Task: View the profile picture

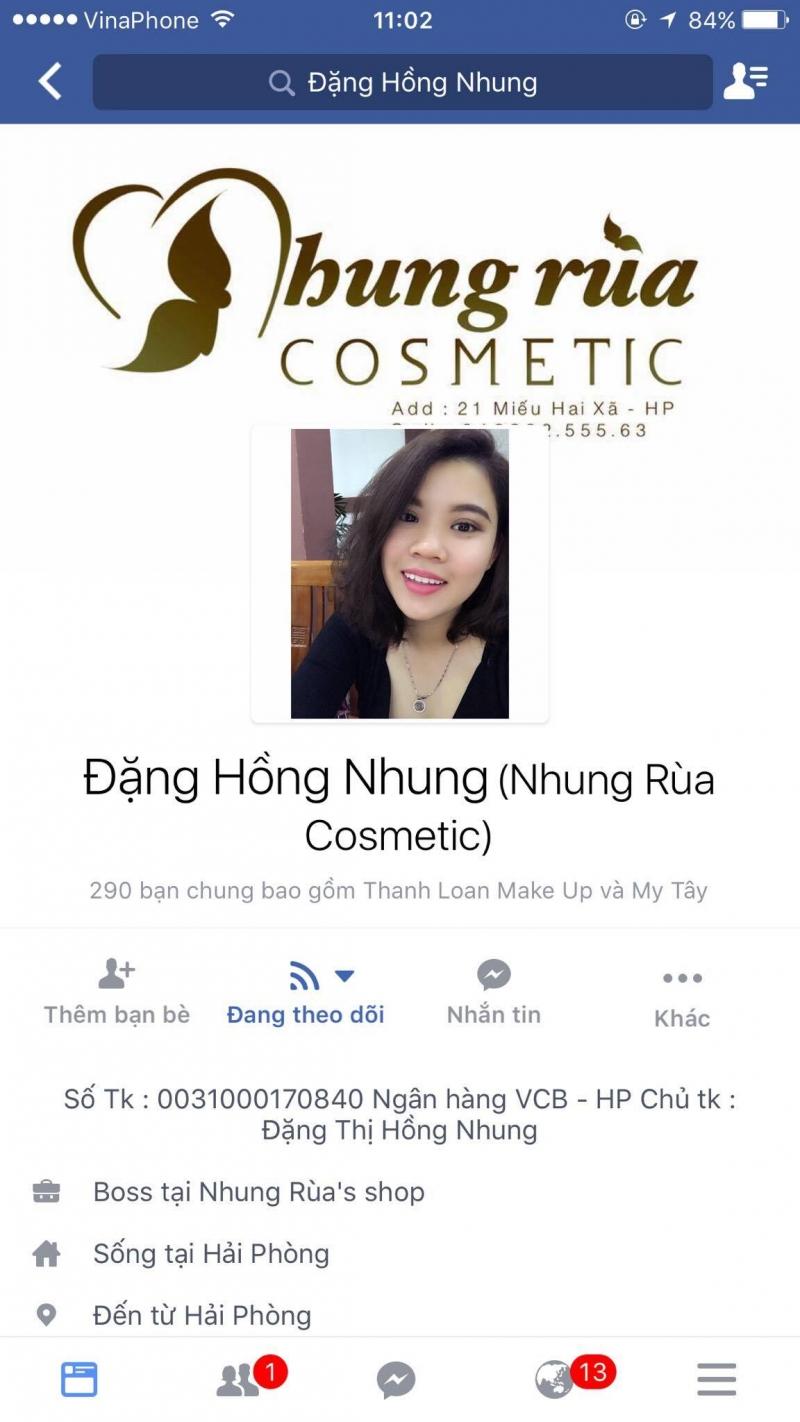Action: coord(400,573)
